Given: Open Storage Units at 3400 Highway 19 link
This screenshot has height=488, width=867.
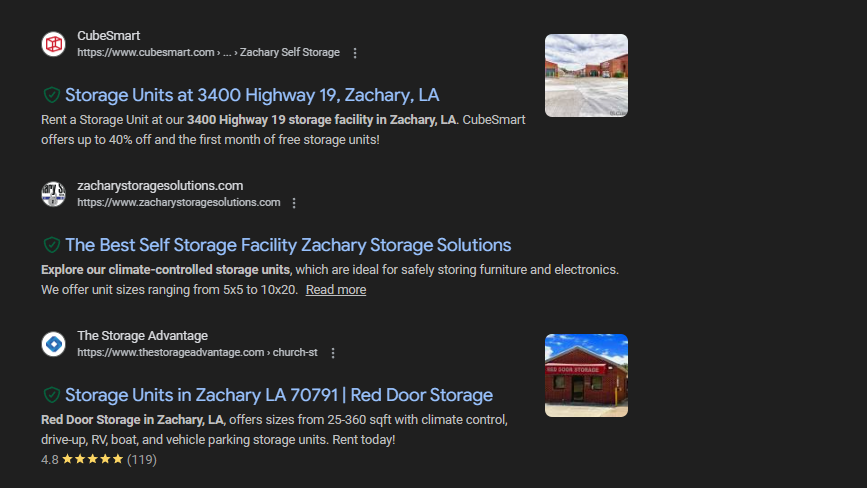Looking at the screenshot, I should (x=252, y=95).
